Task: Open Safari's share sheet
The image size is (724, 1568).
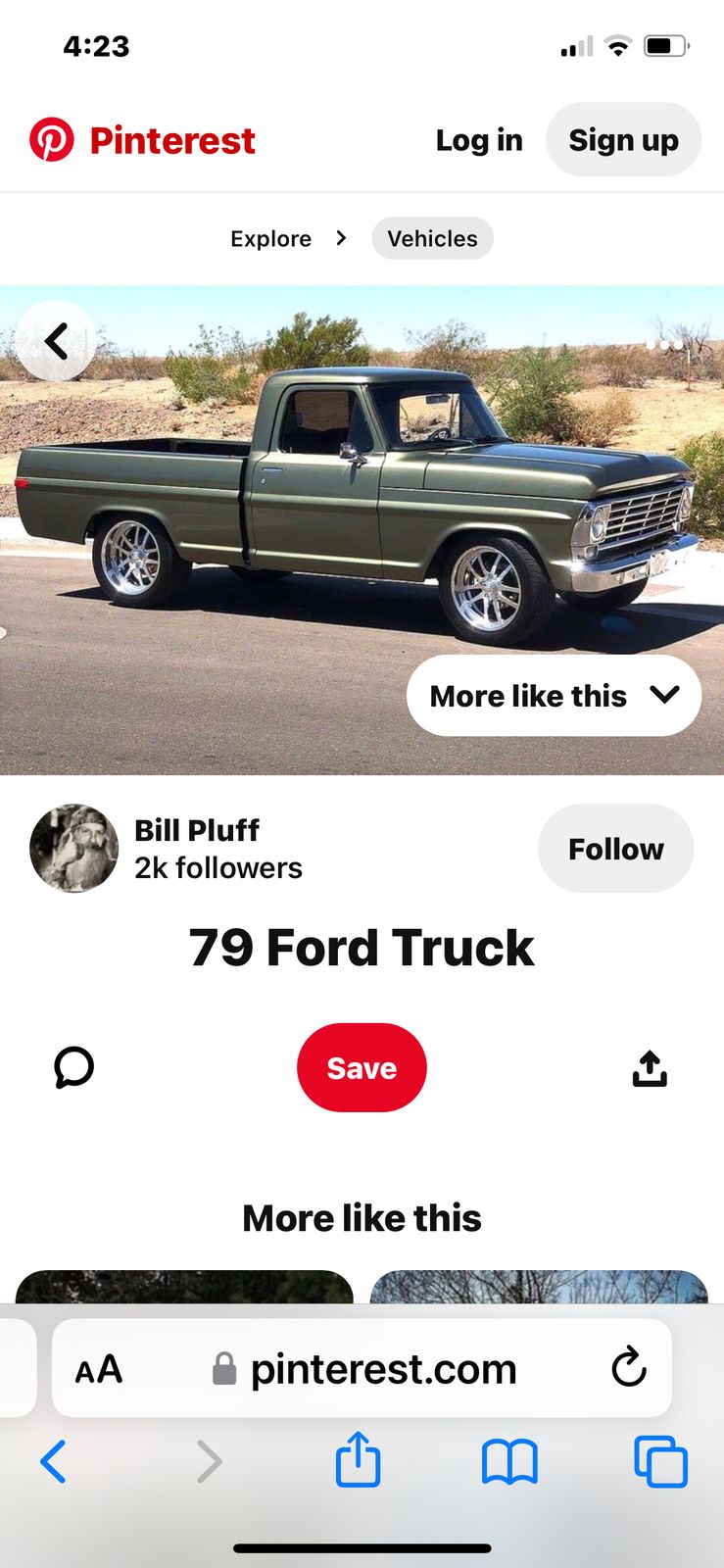Action: [358, 1460]
